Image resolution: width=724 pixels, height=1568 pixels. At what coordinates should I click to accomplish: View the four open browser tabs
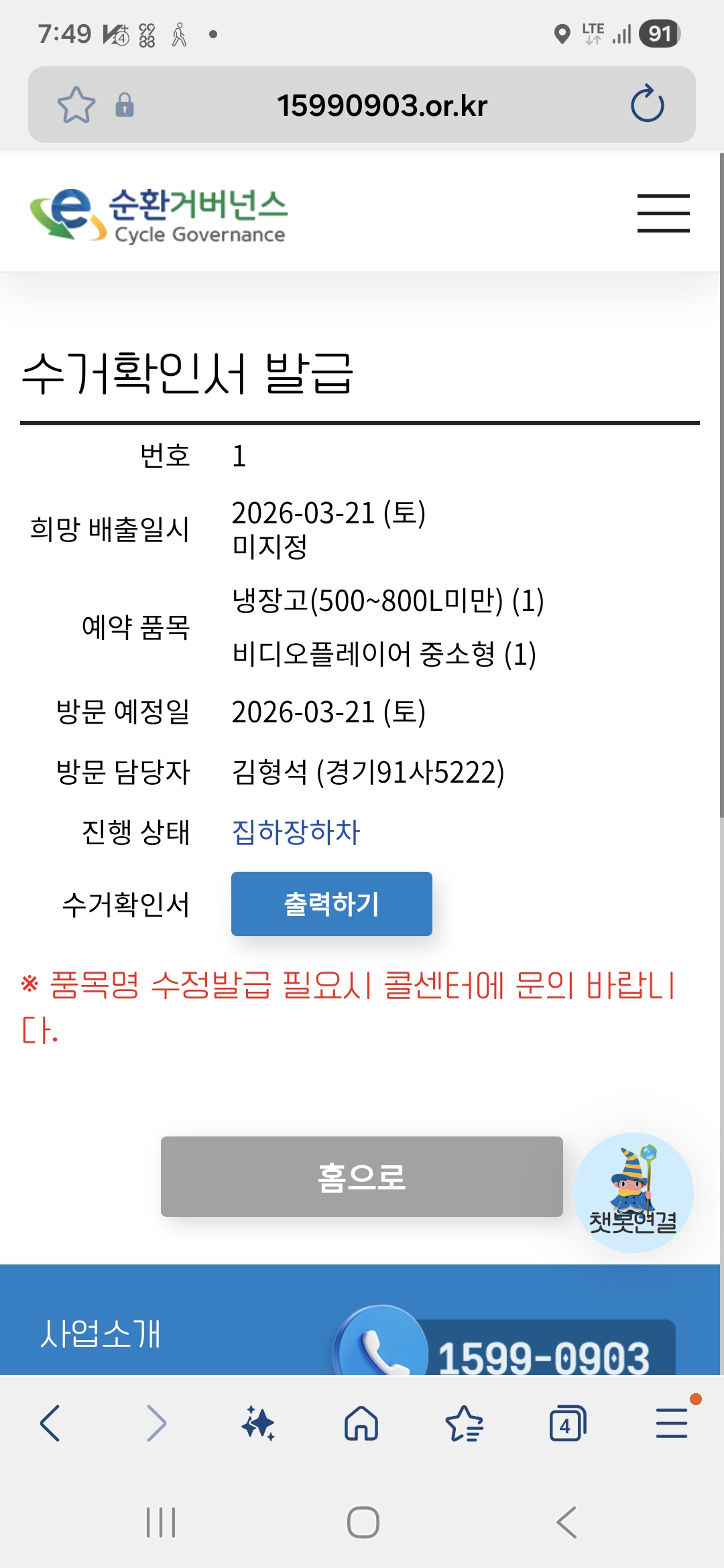(567, 1423)
